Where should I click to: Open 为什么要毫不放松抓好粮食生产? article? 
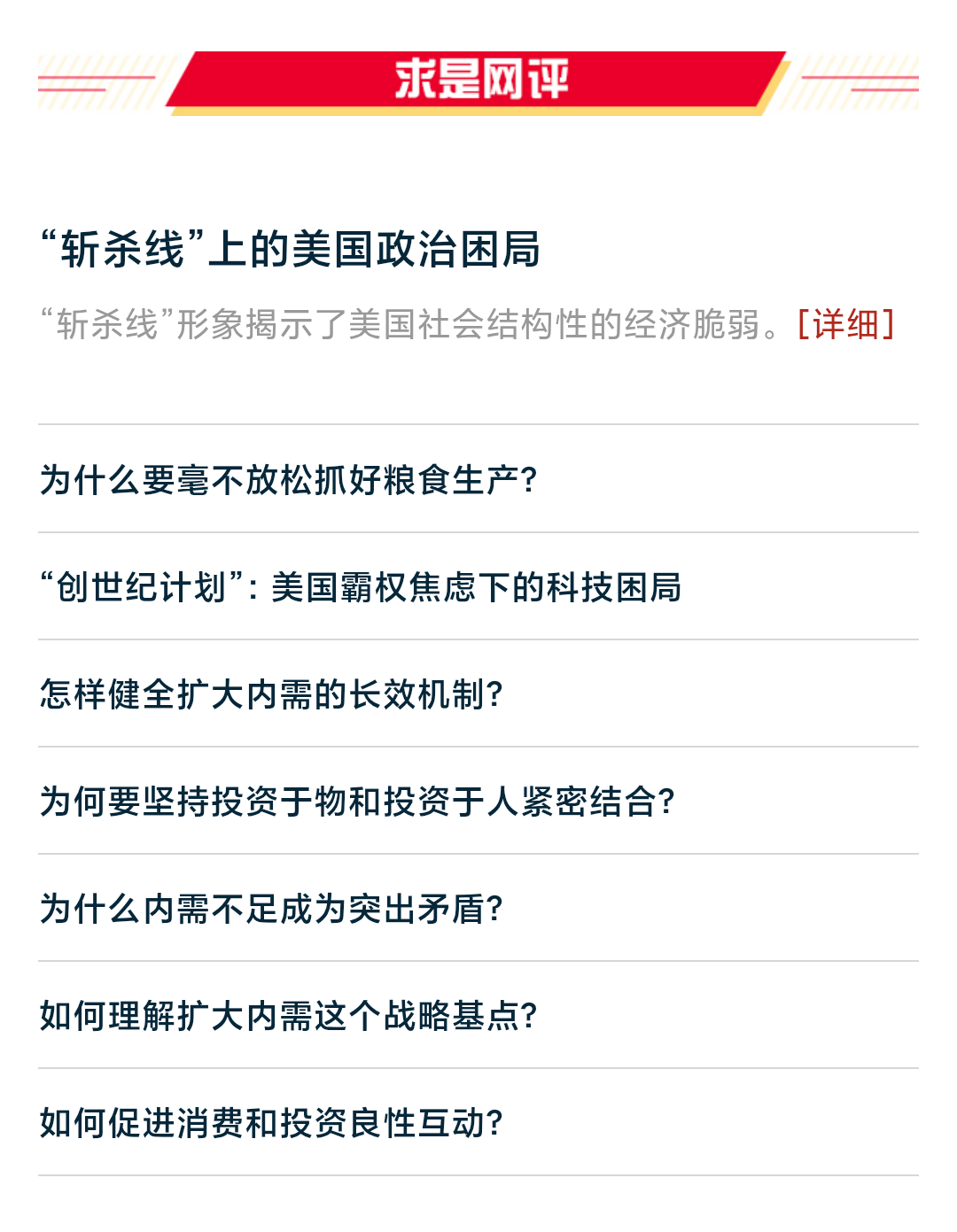coord(289,480)
